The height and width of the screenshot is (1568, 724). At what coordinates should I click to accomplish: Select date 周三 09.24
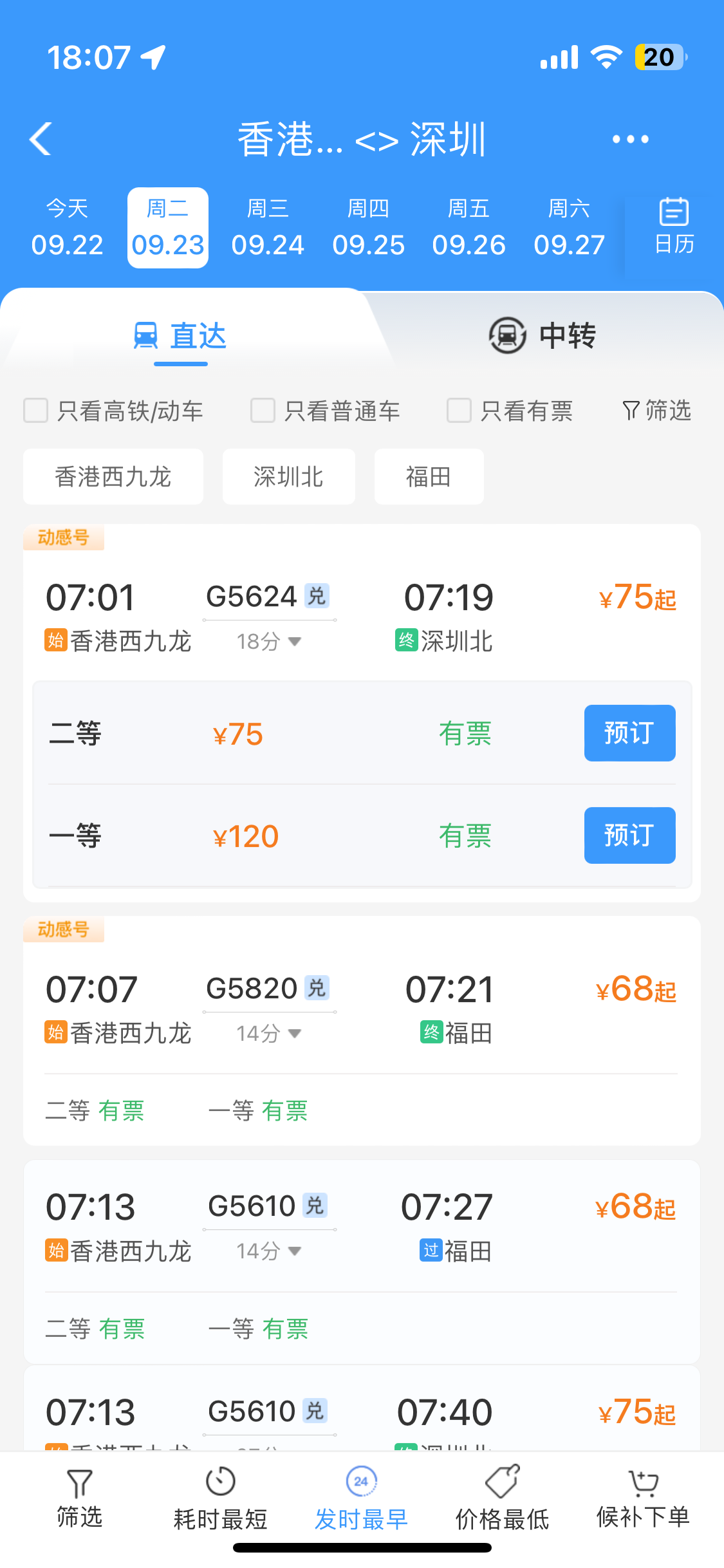pyautogui.click(x=268, y=228)
